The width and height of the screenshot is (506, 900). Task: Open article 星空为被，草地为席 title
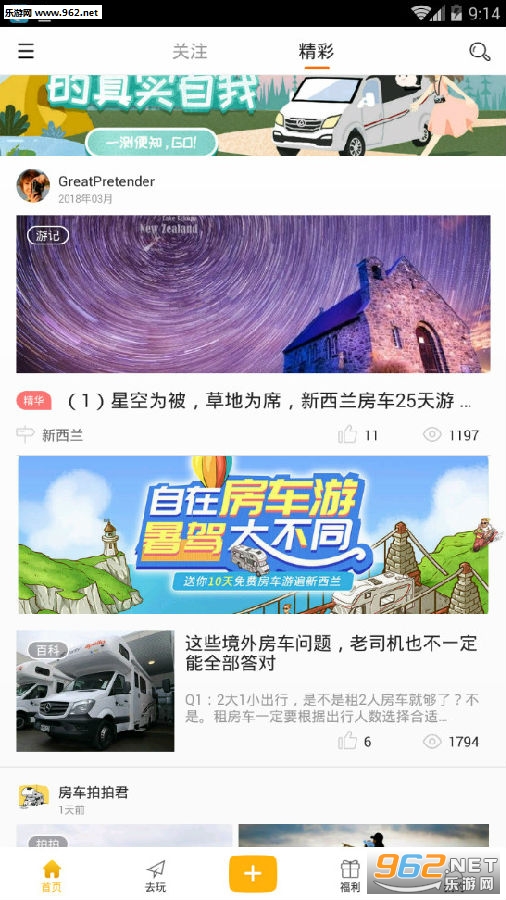(x=268, y=401)
